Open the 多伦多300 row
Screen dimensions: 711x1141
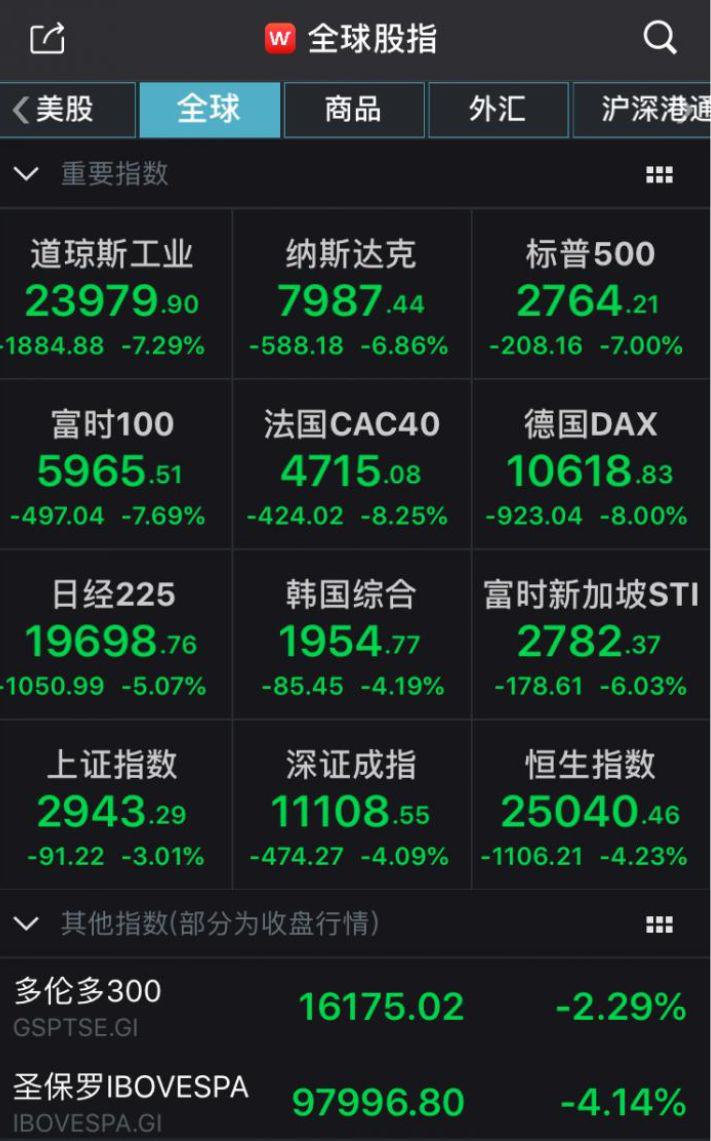355,1006
